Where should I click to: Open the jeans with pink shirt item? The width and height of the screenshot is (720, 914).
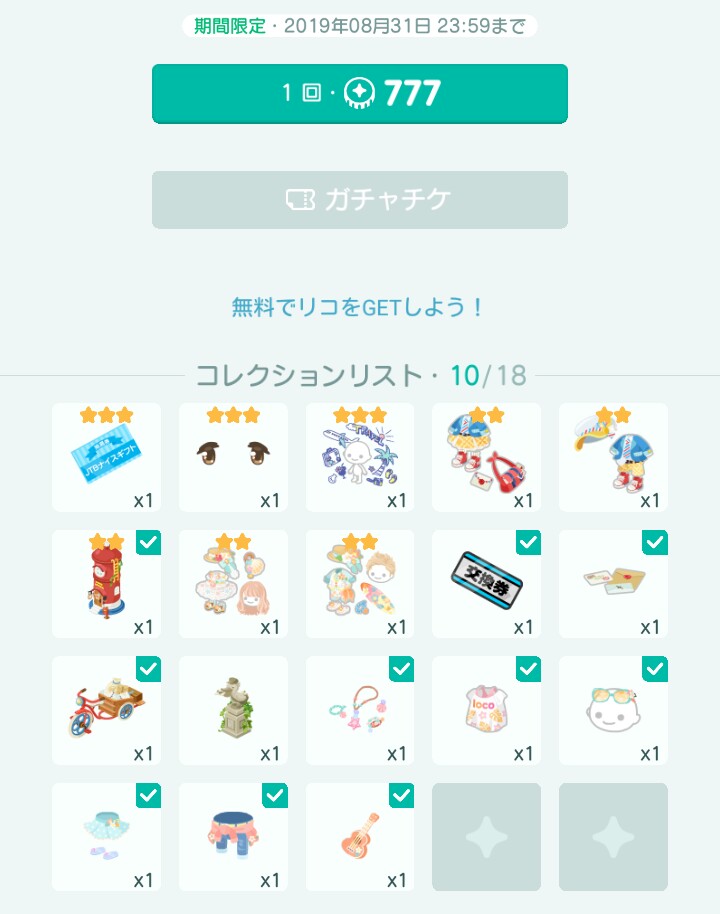tap(233, 837)
